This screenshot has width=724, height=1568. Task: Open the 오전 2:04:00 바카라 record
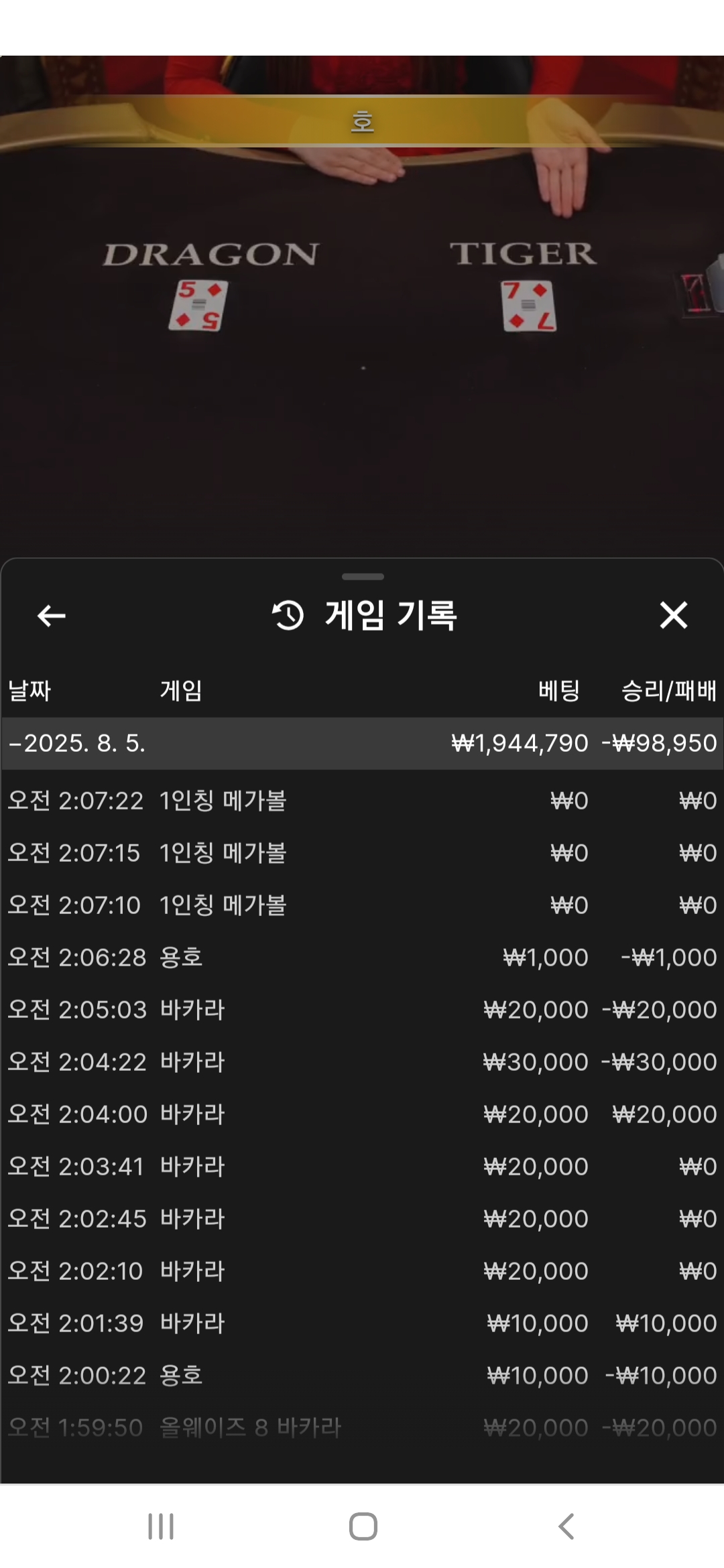[x=362, y=1114]
